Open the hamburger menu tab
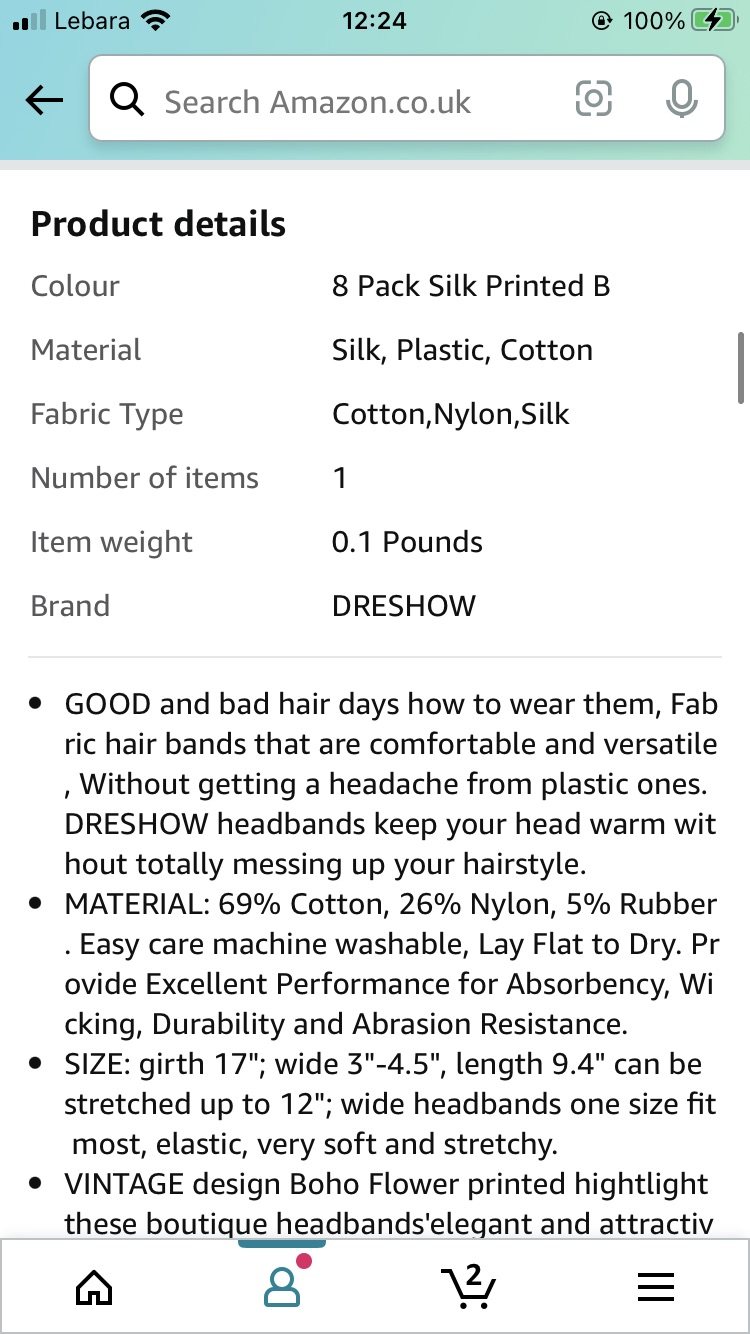750x1334 pixels. coord(656,1287)
